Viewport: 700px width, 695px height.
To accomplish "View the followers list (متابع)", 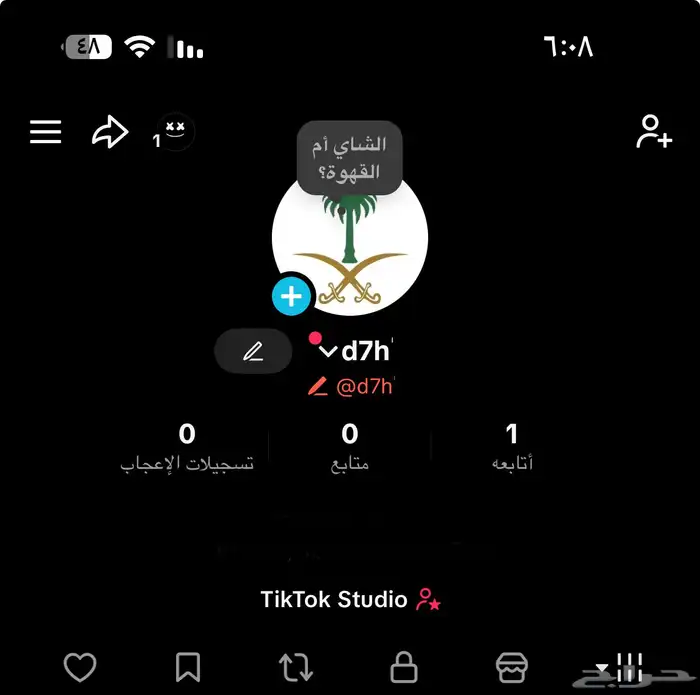I will pyautogui.click(x=350, y=446).
